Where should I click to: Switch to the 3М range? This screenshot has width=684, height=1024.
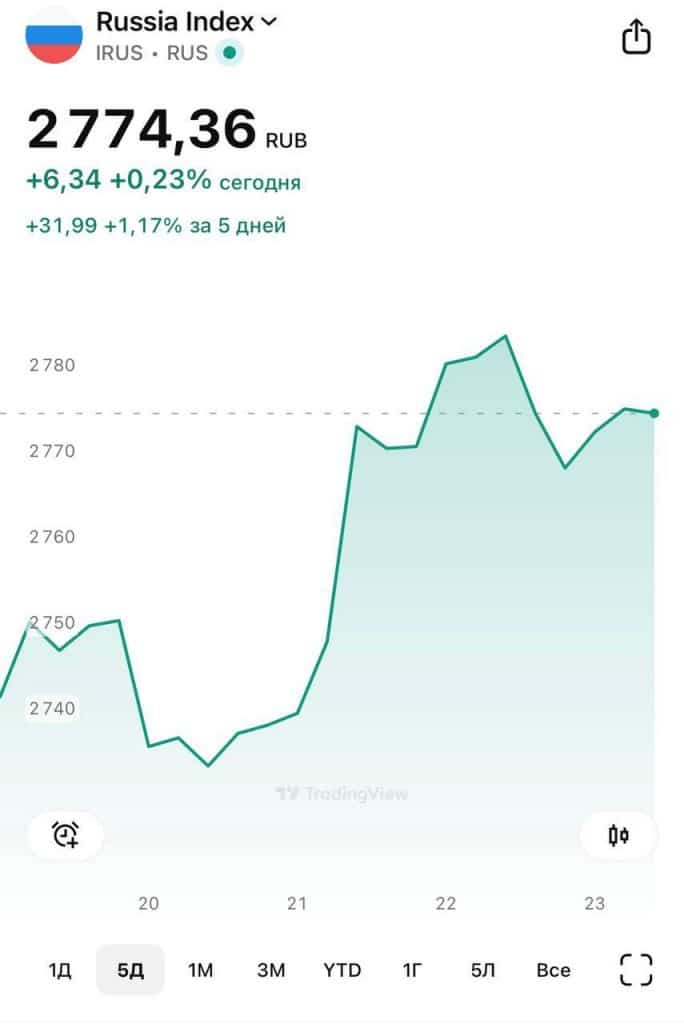coord(271,970)
